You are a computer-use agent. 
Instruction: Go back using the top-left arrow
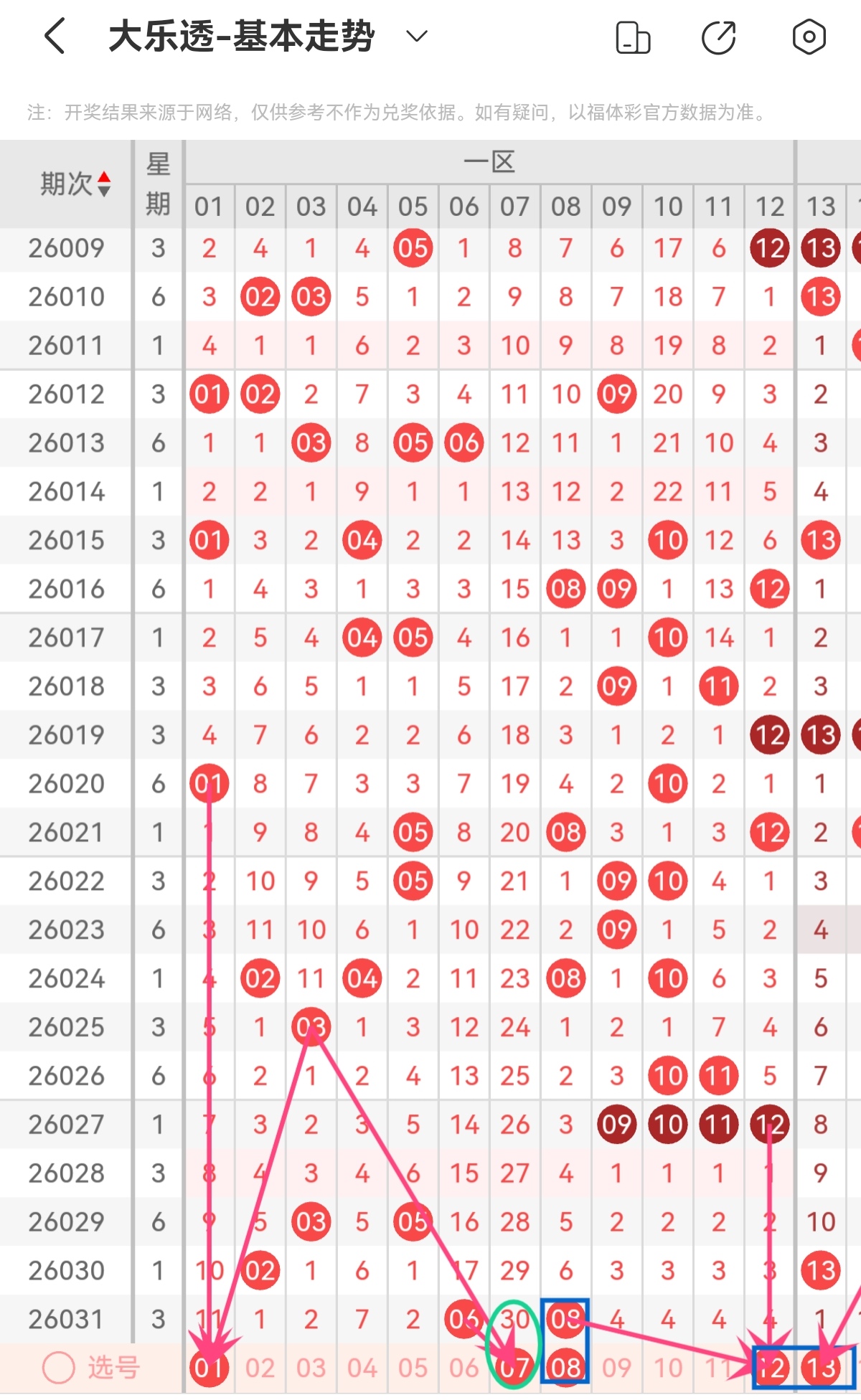(x=55, y=37)
